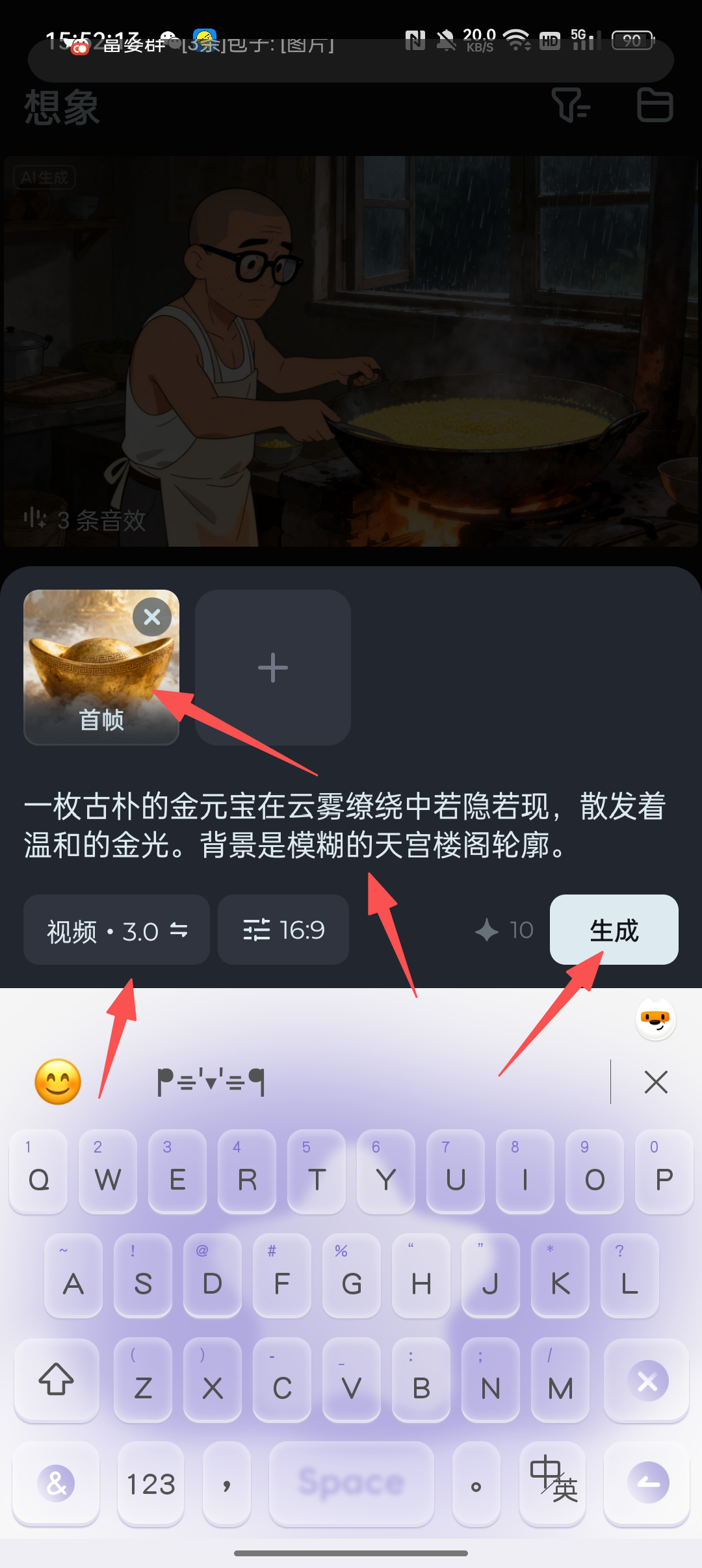Open the symbols keyboard key
The height and width of the screenshot is (1568, 702).
(56, 1484)
